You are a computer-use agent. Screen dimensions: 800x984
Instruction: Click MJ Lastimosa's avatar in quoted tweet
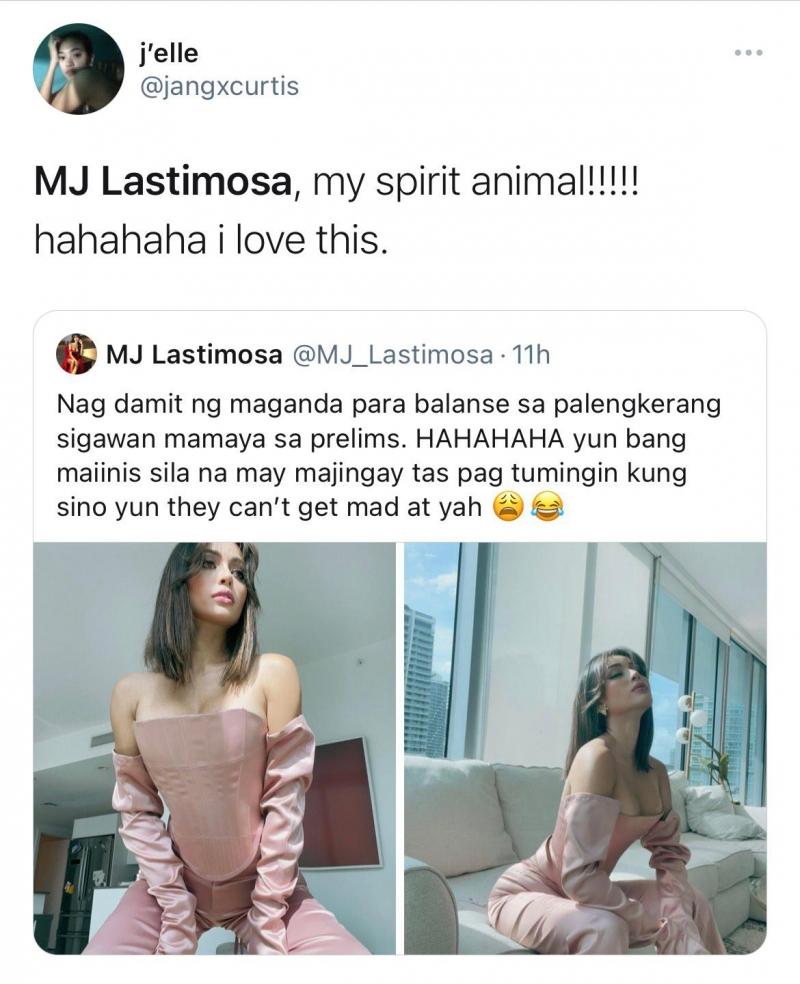coord(78,355)
